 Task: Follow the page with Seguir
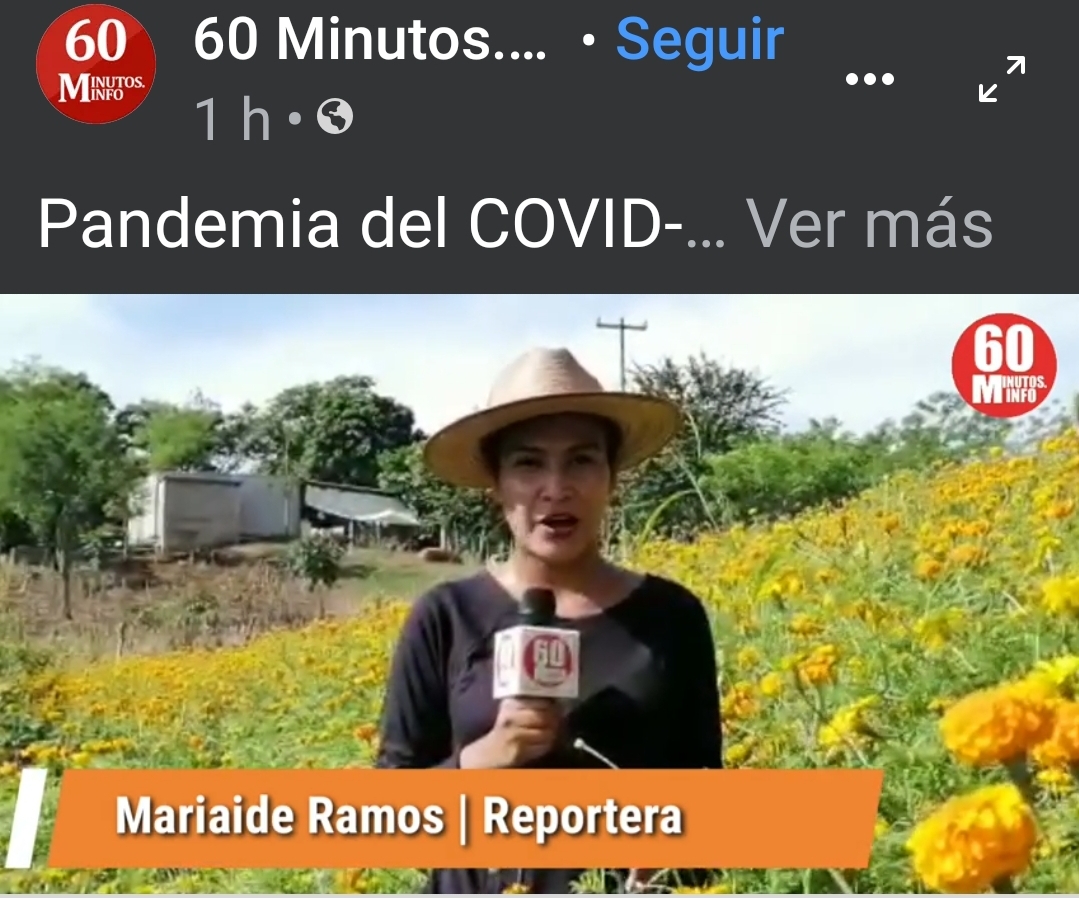(x=699, y=40)
